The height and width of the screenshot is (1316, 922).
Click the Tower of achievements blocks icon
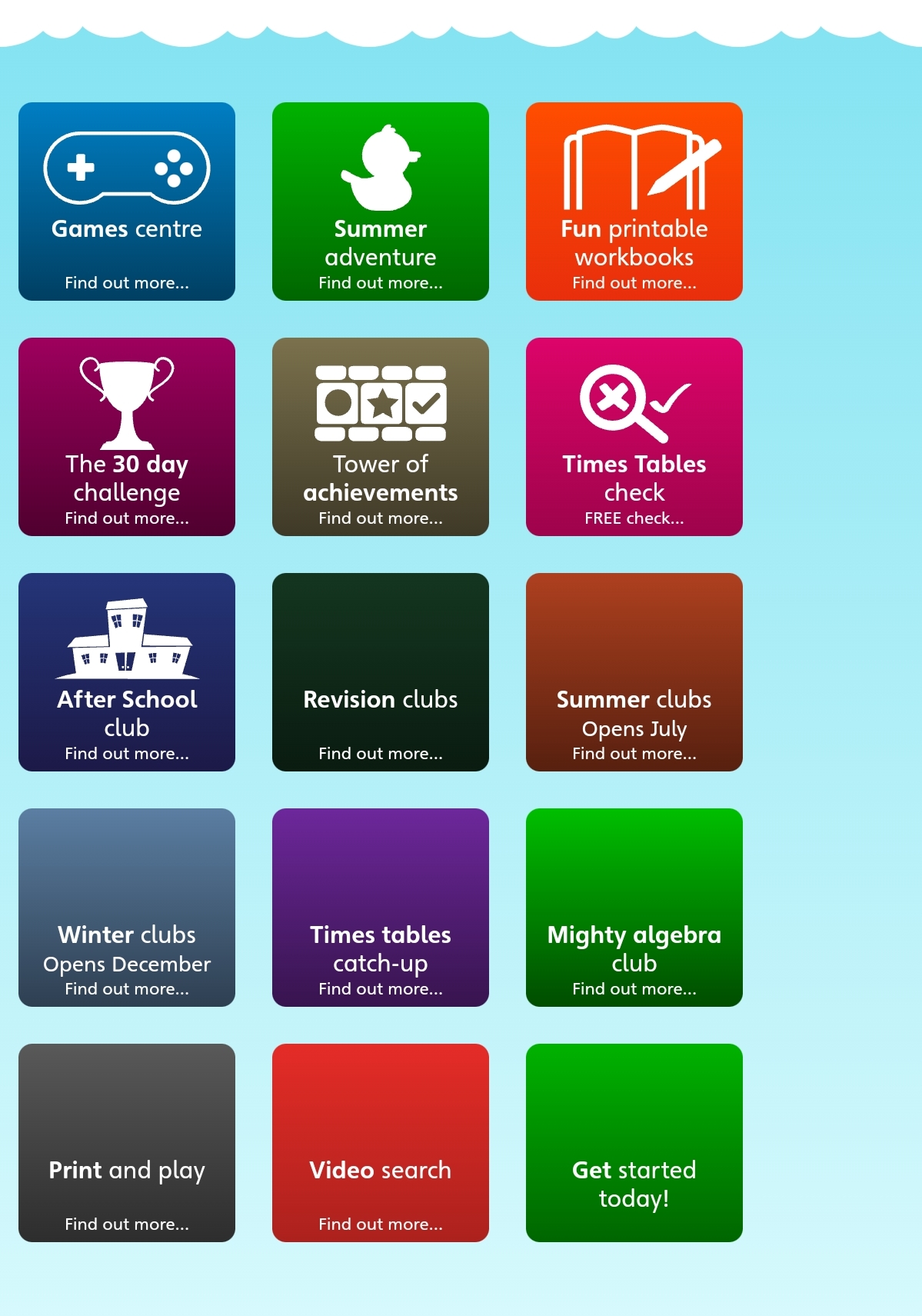coord(380,404)
